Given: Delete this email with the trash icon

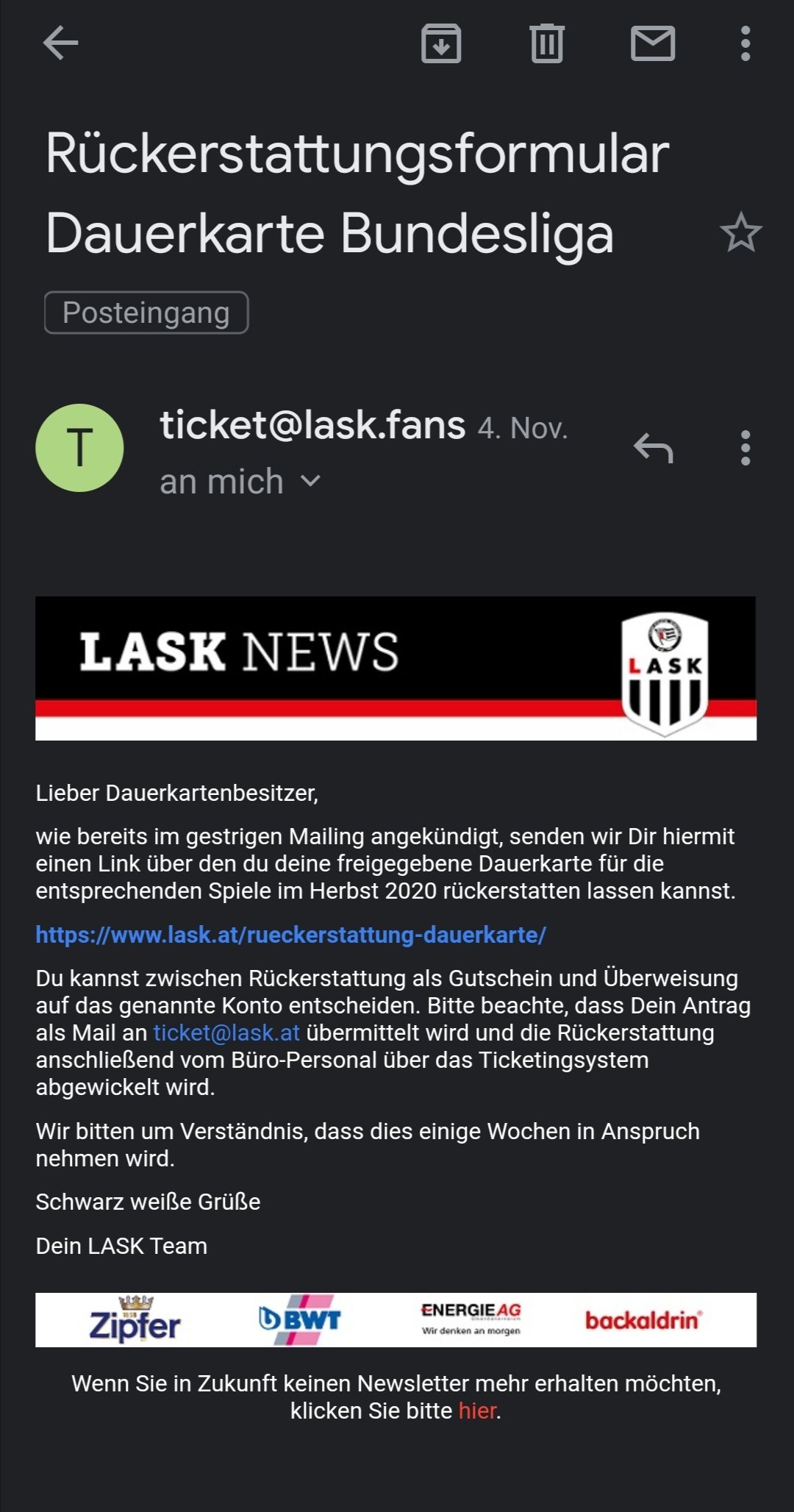Looking at the screenshot, I should (547, 43).
